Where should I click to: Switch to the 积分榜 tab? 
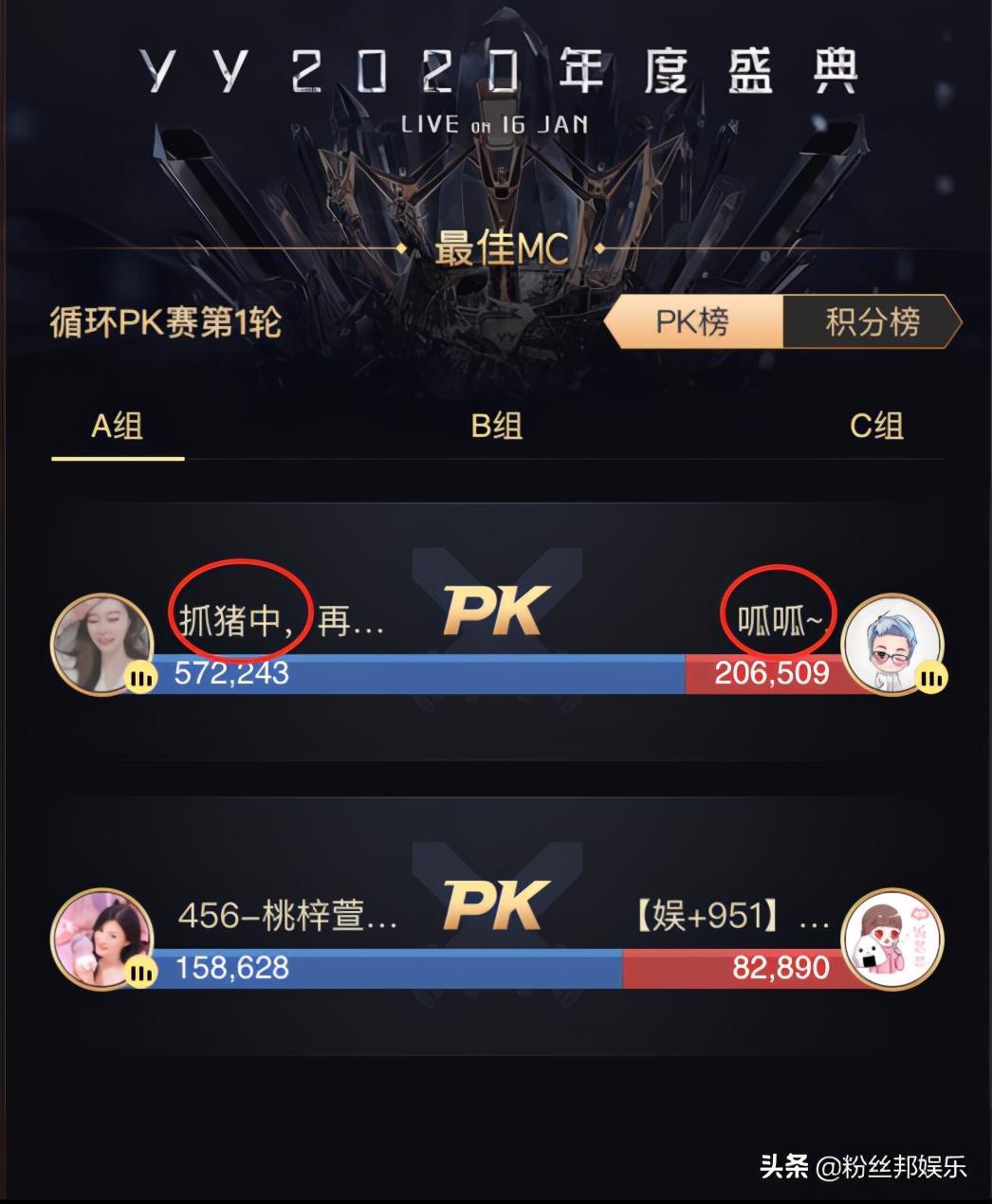[871, 322]
